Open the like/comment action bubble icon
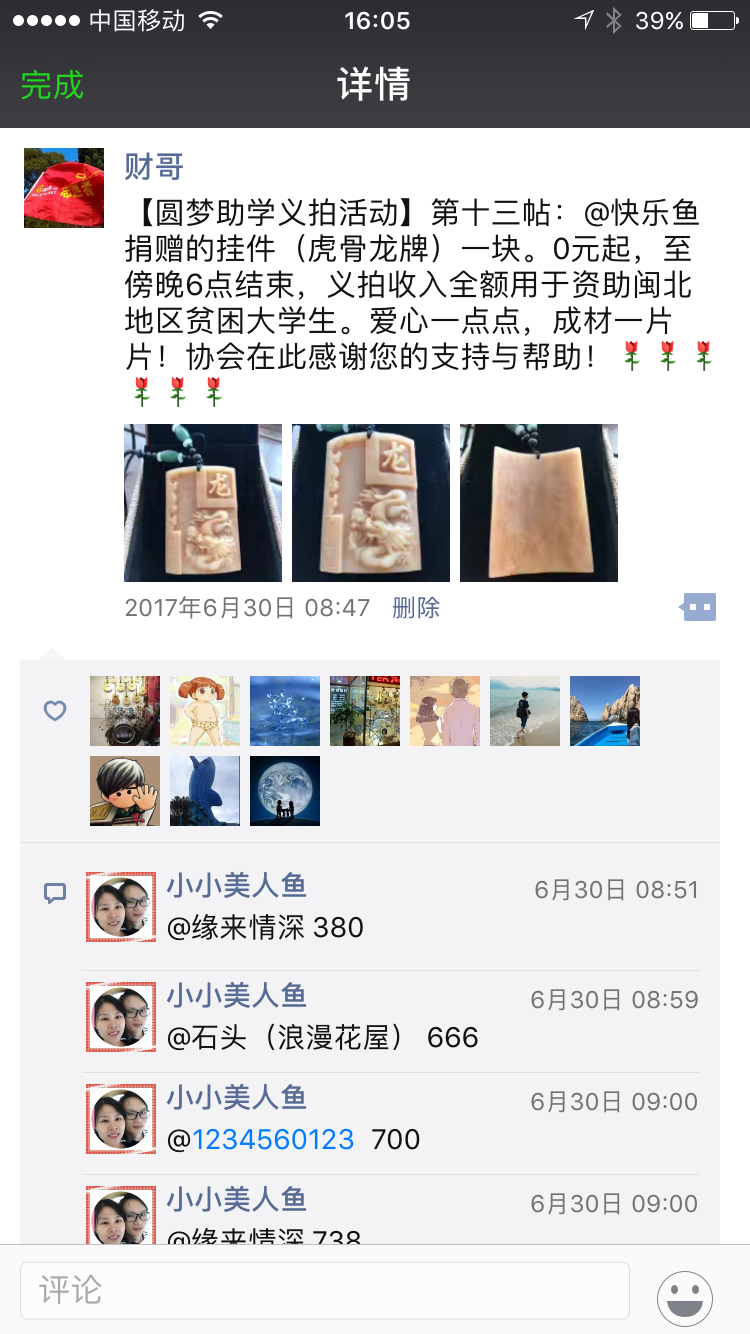This screenshot has height=1334, width=750. [699, 606]
